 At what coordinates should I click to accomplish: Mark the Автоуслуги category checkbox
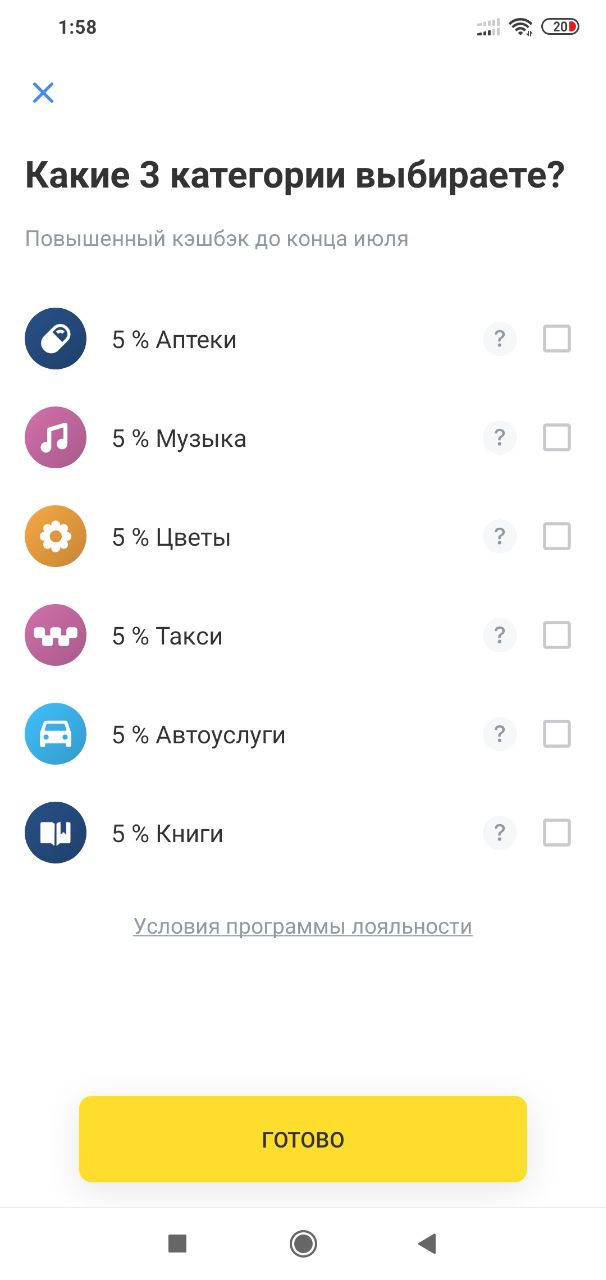pos(557,734)
